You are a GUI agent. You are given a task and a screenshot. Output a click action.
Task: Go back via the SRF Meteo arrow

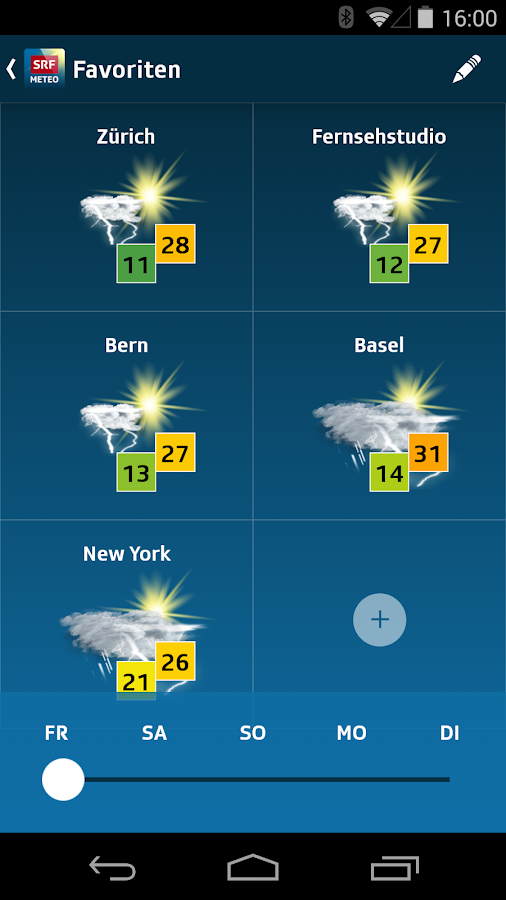click(11, 69)
